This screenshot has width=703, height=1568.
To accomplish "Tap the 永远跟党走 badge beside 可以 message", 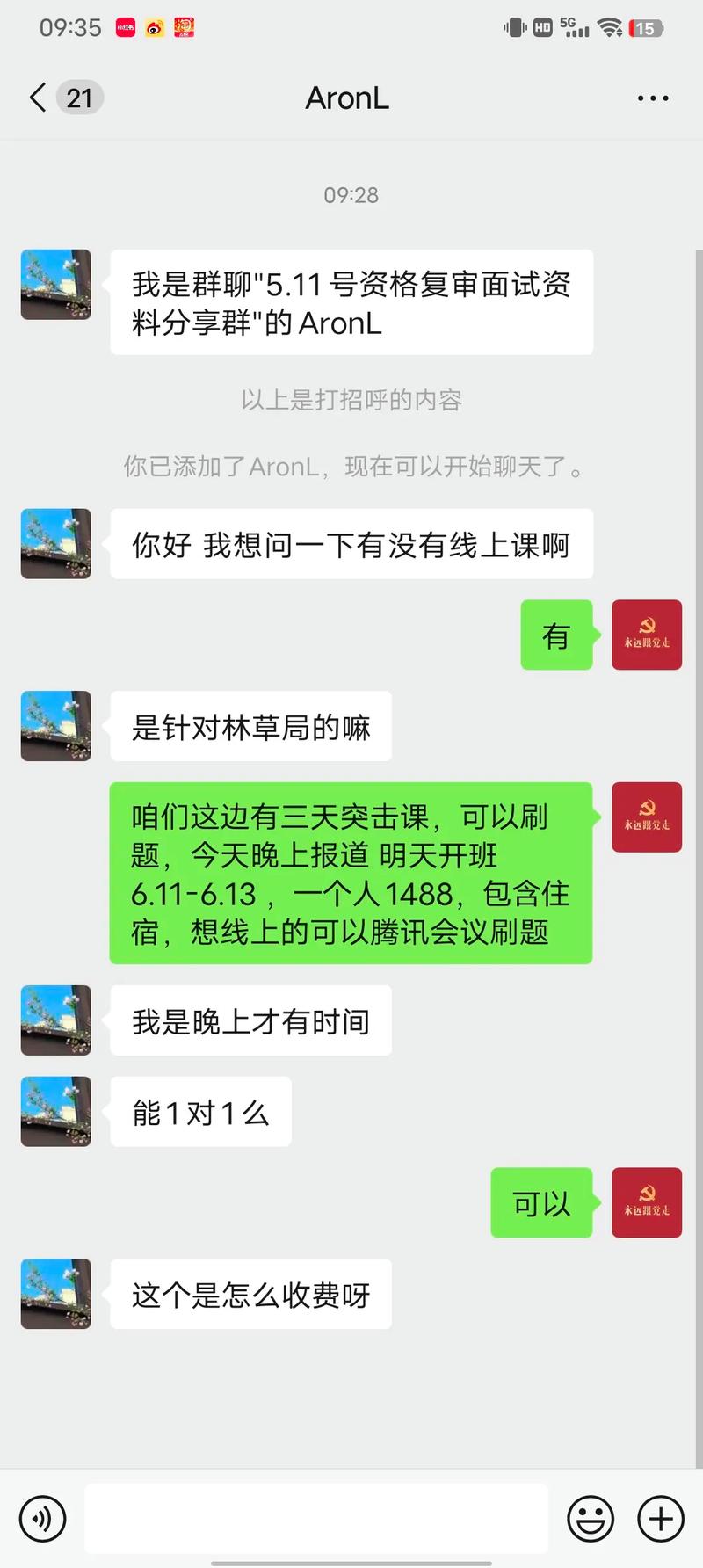I will [647, 1203].
